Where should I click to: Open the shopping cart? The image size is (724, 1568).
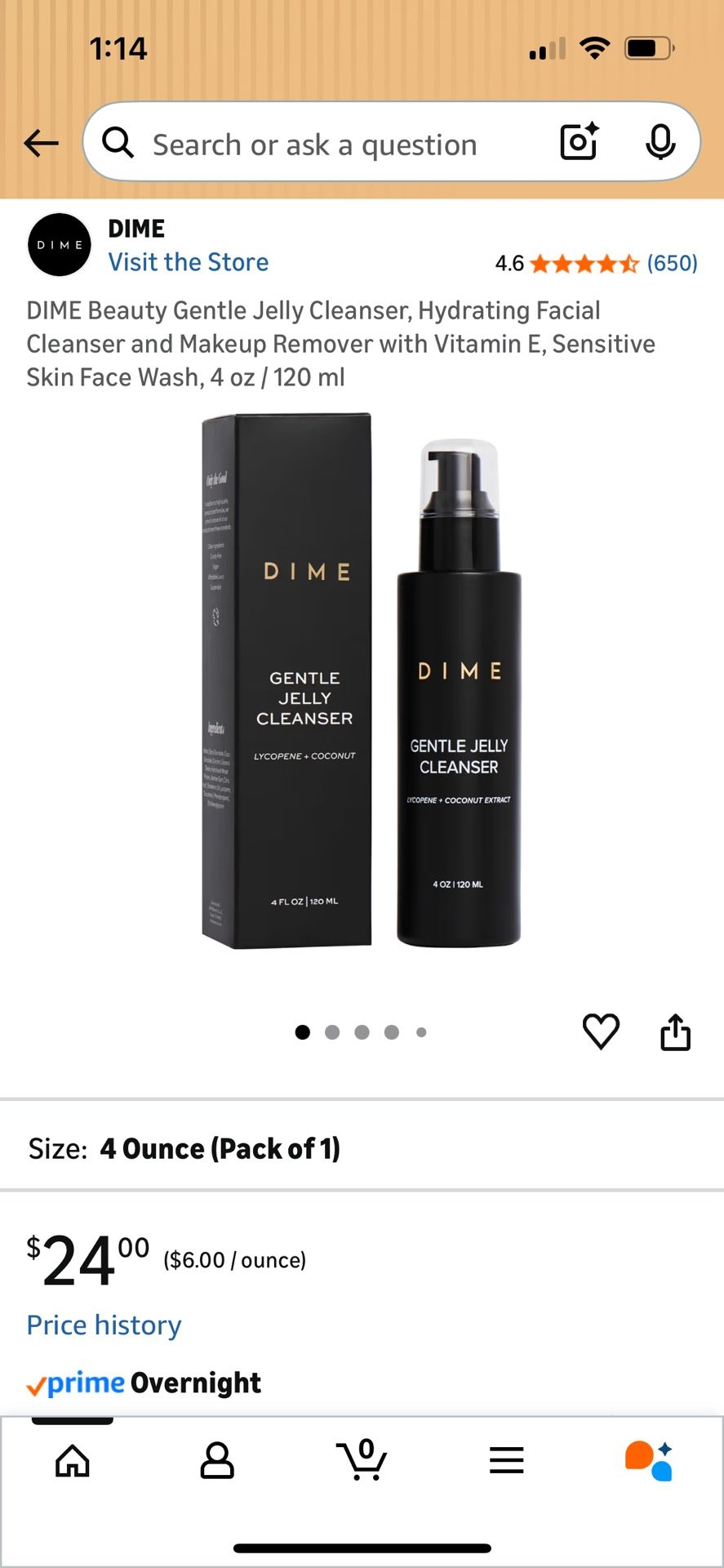click(x=362, y=1462)
